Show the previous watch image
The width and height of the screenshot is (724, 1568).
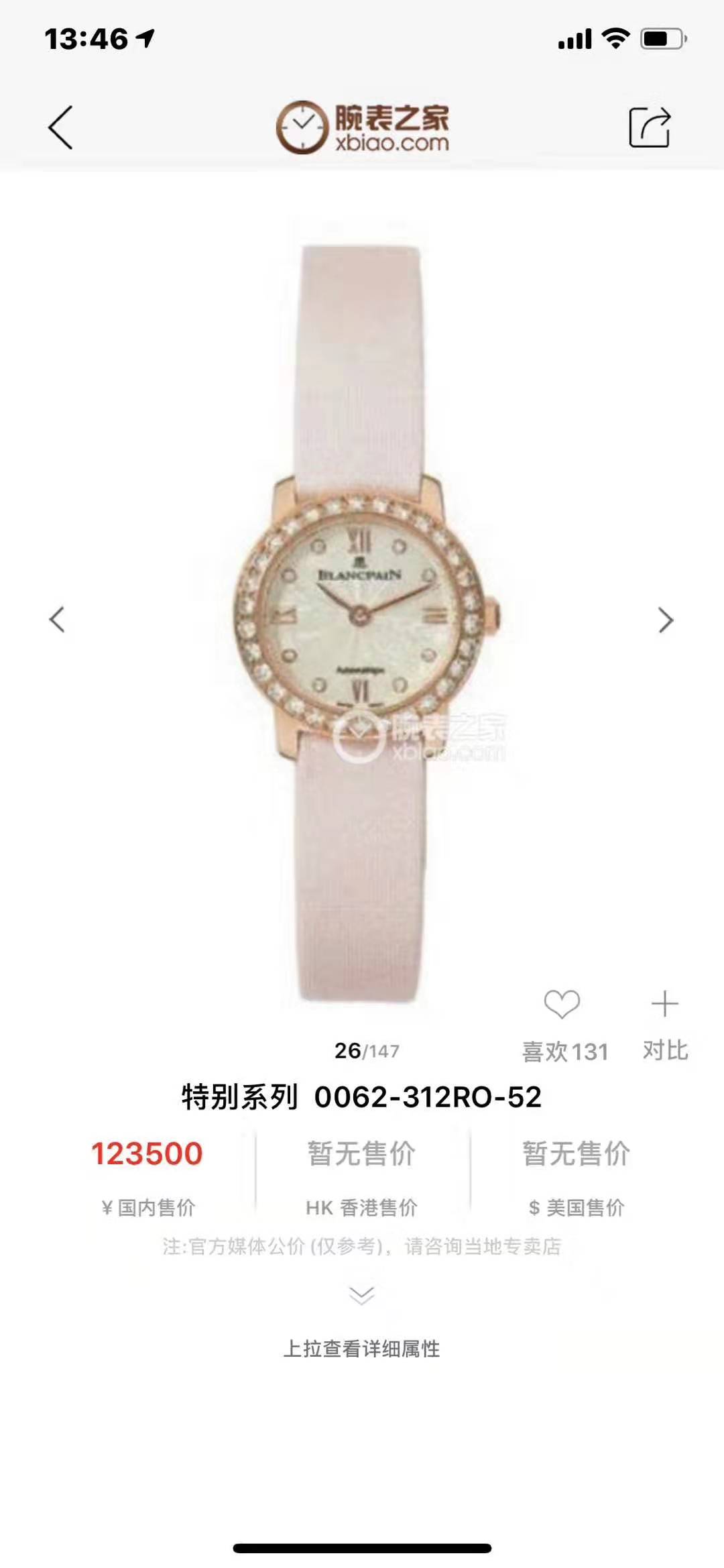(58, 620)
